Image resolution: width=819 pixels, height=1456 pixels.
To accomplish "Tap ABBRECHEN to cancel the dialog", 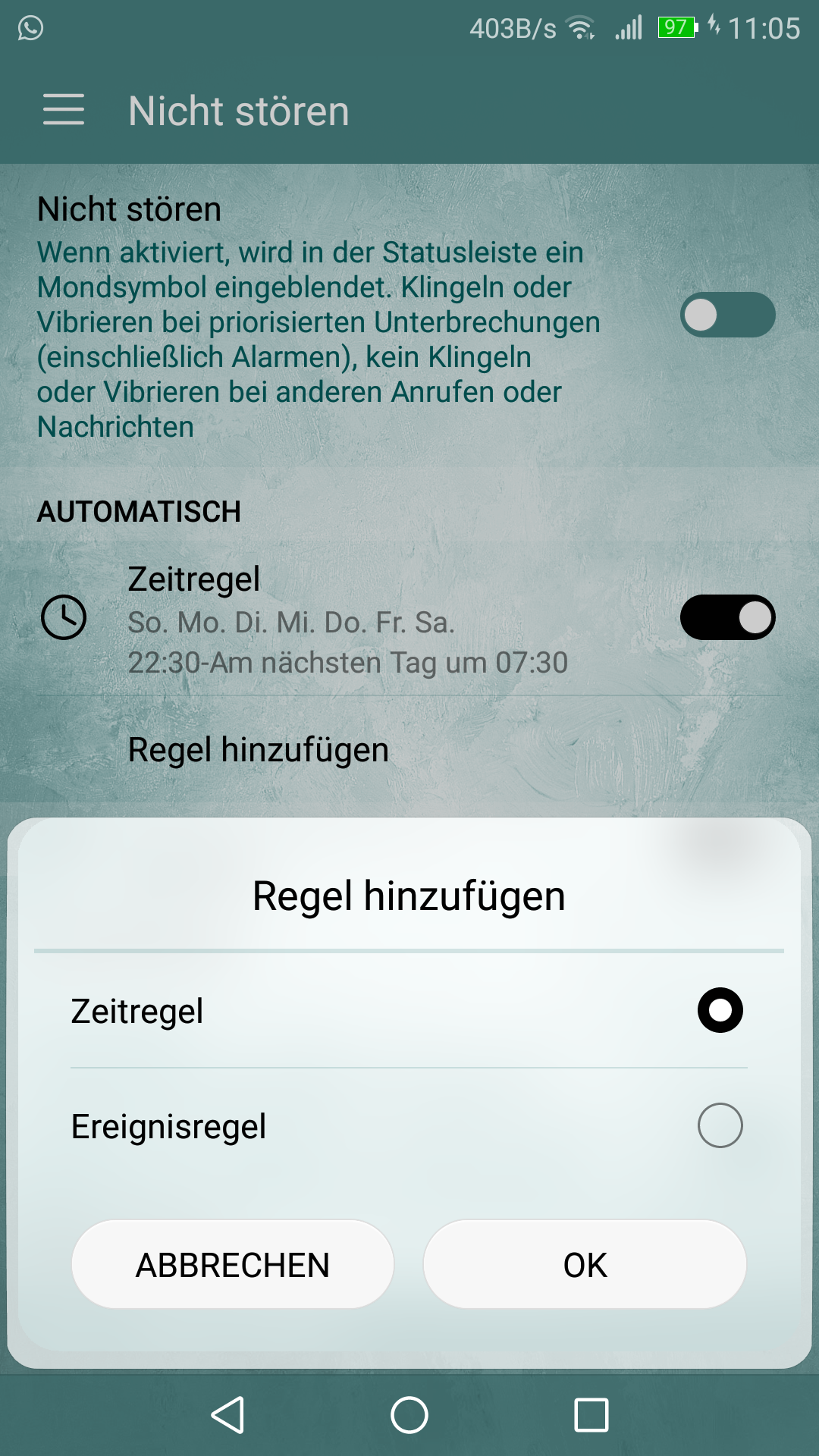I will 233,1264.
